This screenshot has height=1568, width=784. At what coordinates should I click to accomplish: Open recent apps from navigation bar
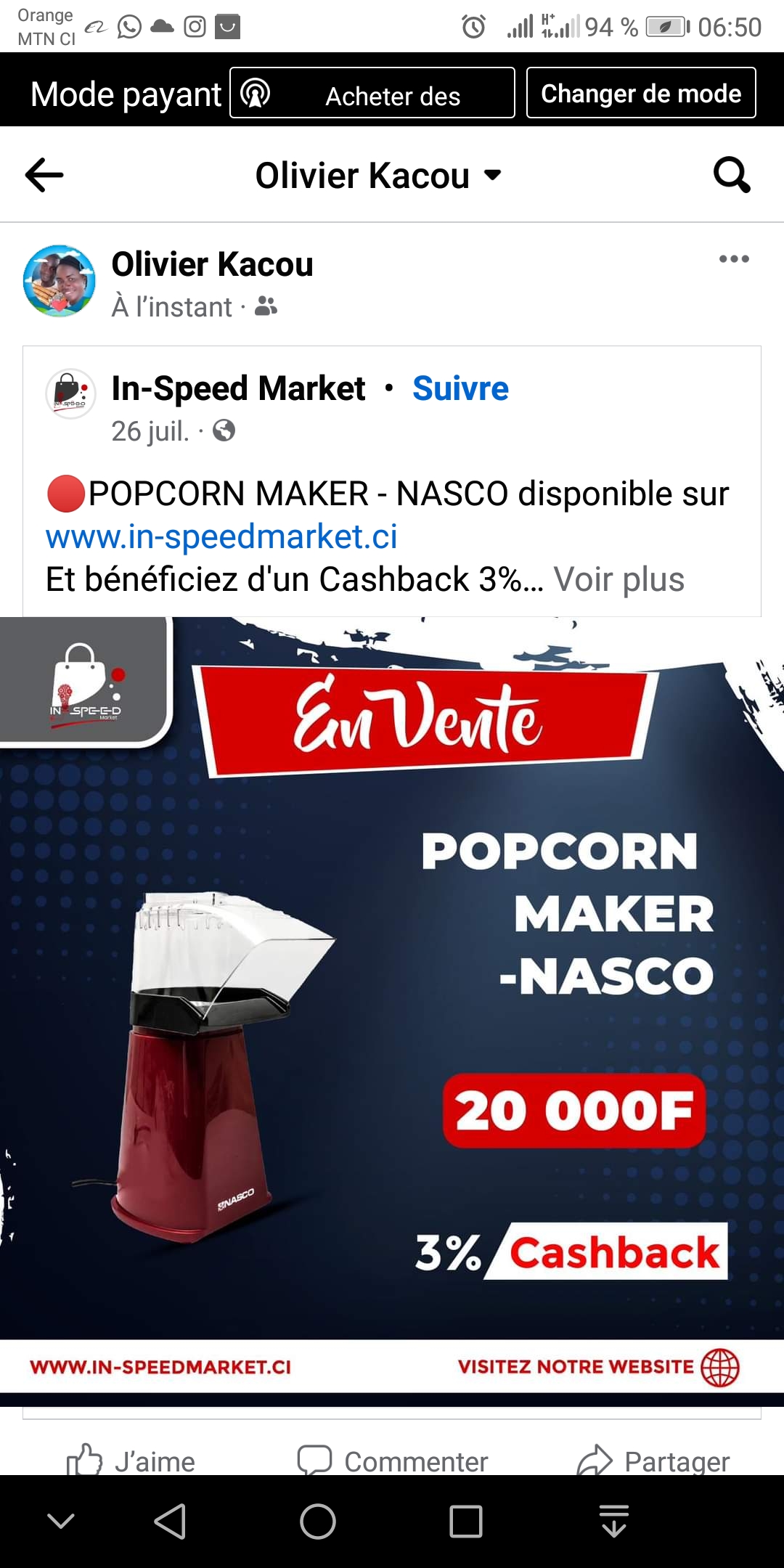[x=466, y=1521]
